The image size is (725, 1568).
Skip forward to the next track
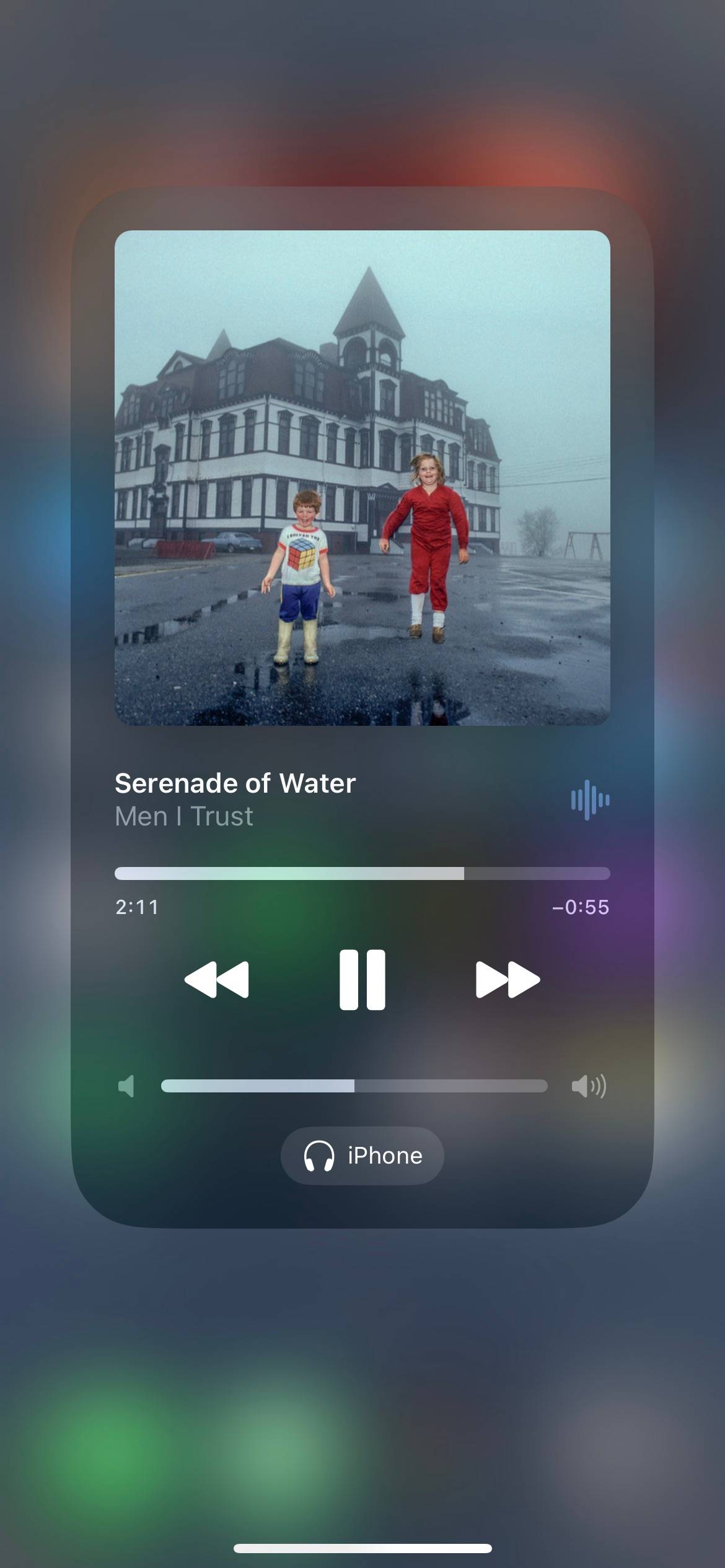point(508,980)
